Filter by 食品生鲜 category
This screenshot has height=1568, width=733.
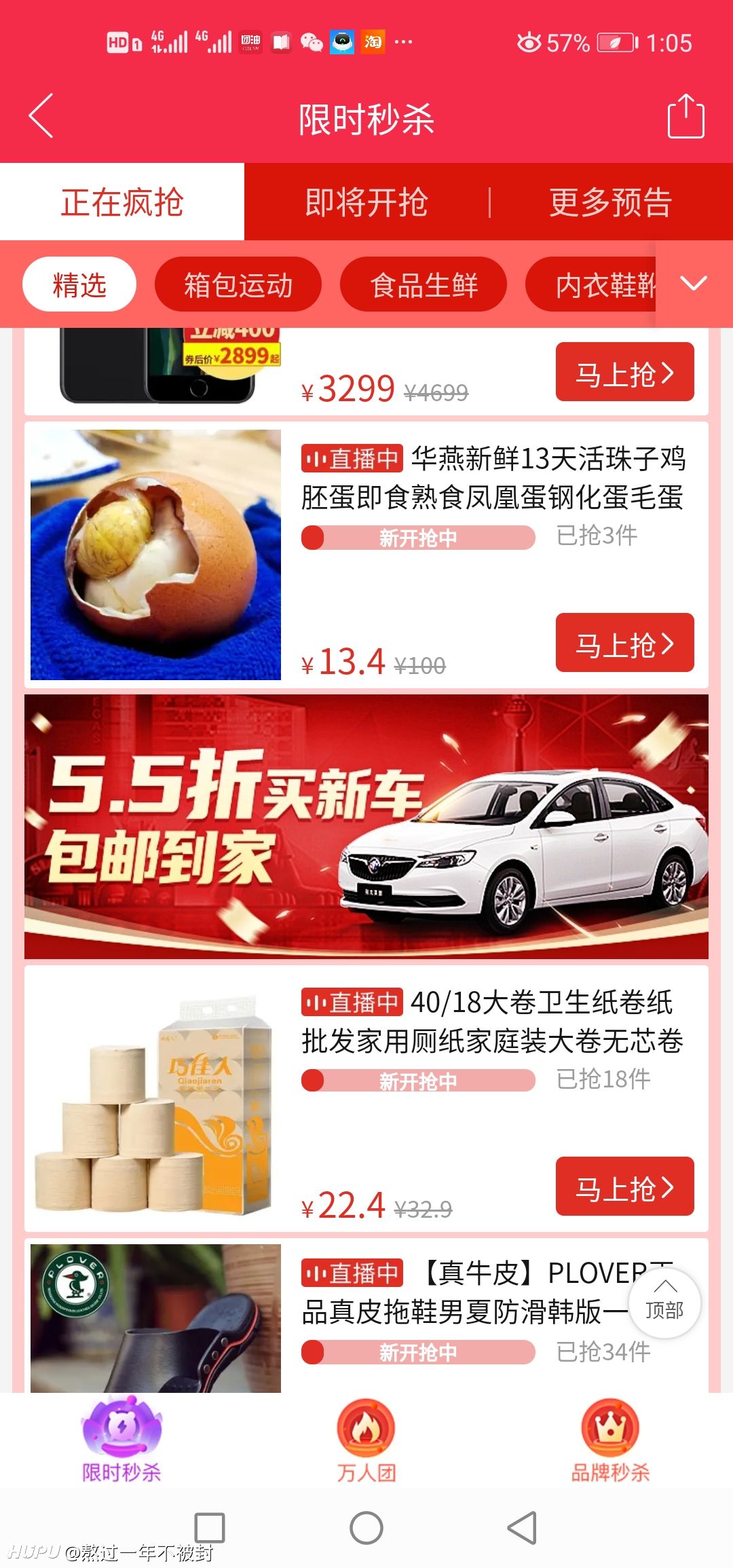424,284
